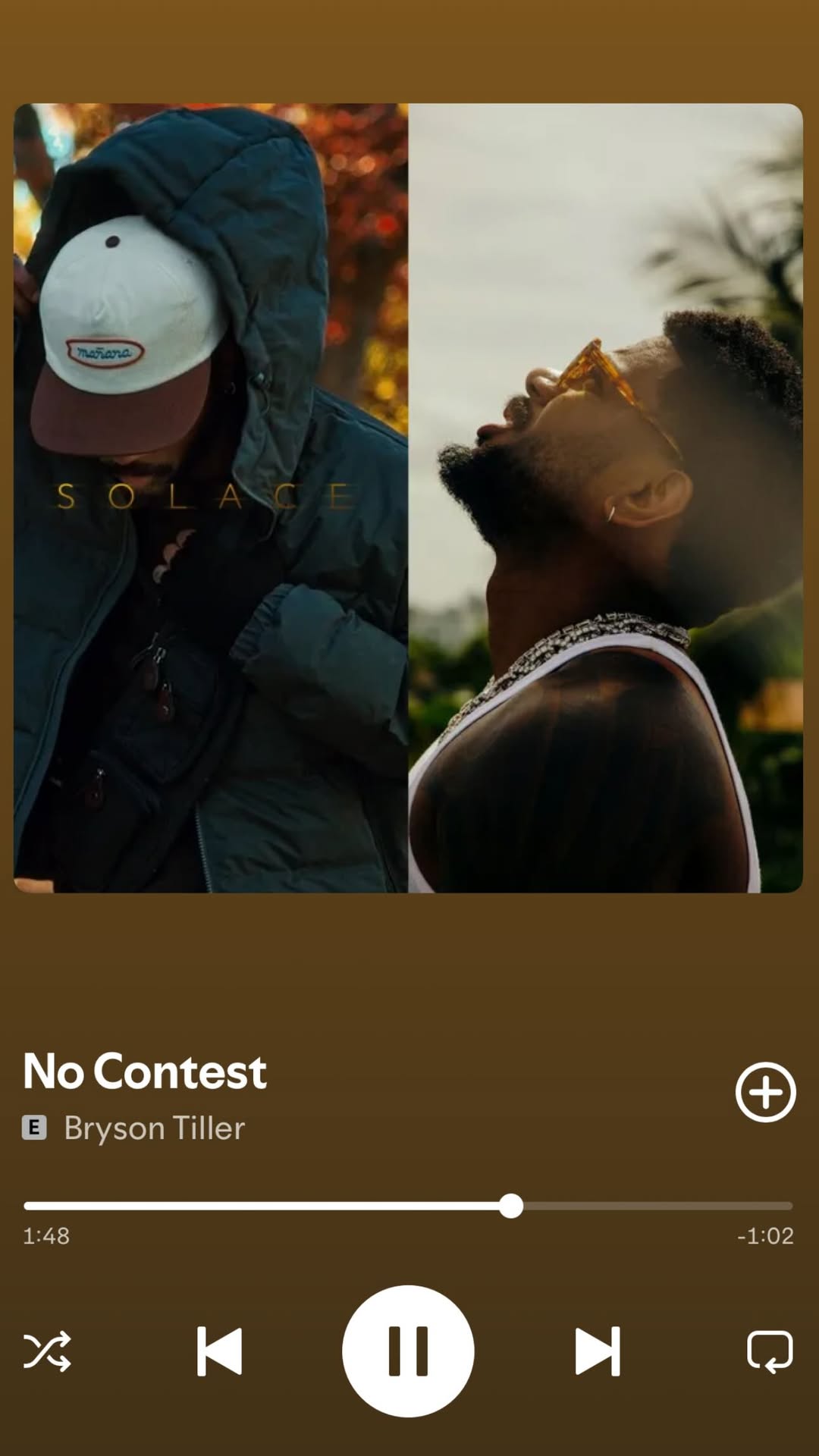Image resolution: width=819 pixels, height=1456 pixels.
Task: Toggle the repeat button
Action: pos(770,1351)
